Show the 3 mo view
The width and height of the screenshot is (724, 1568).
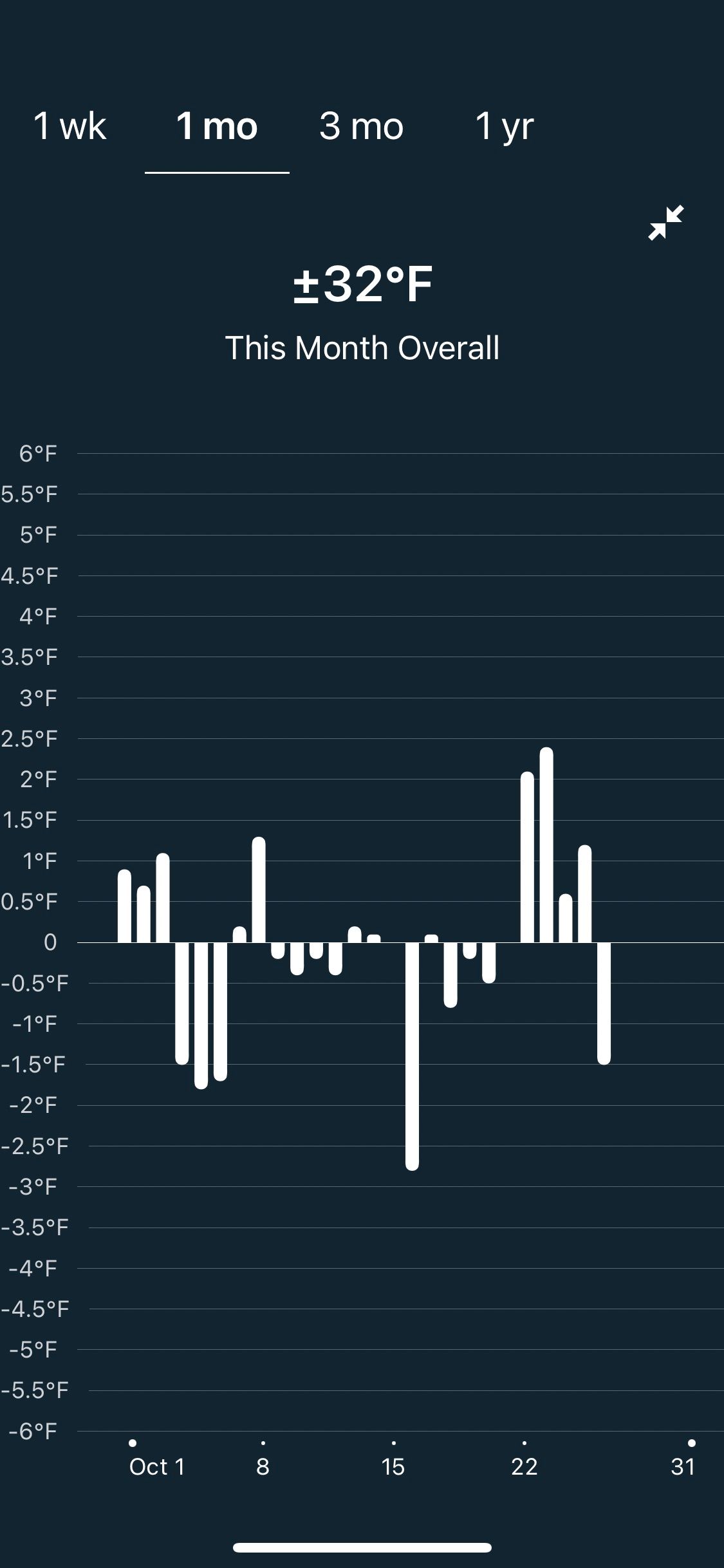point(361,126)
